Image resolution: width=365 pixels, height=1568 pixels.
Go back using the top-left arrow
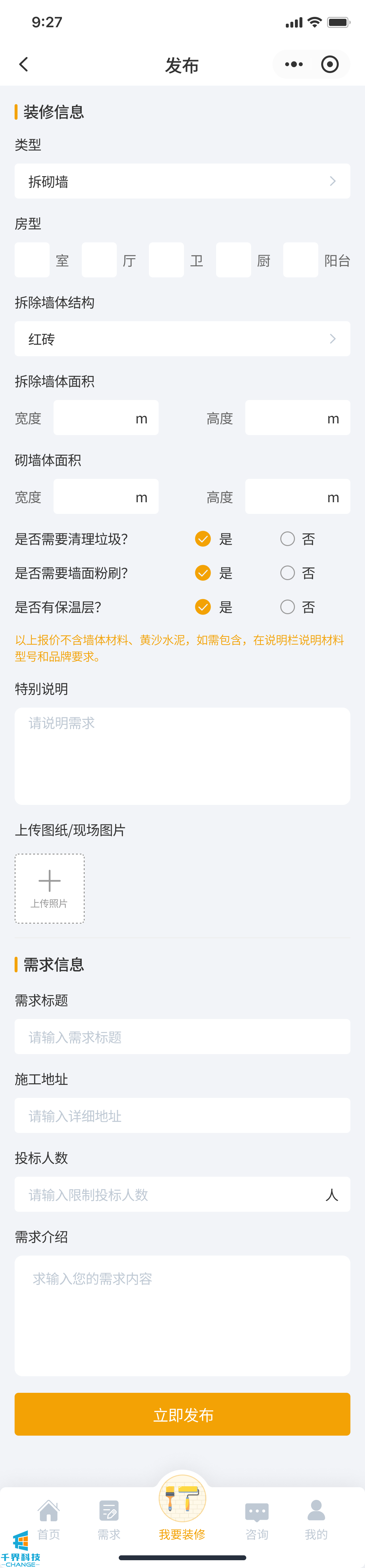coord(24,65)
